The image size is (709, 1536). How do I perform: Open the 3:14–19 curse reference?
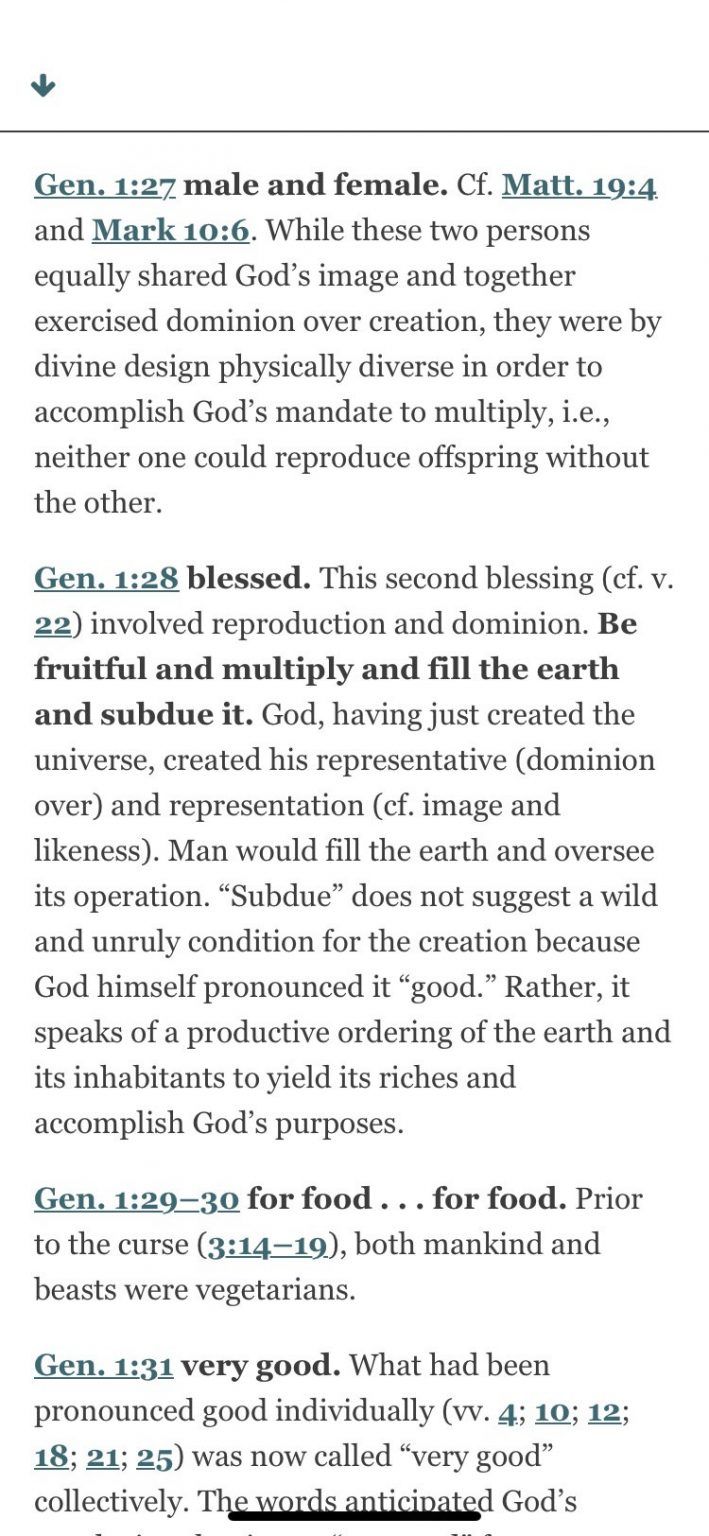267,1244
